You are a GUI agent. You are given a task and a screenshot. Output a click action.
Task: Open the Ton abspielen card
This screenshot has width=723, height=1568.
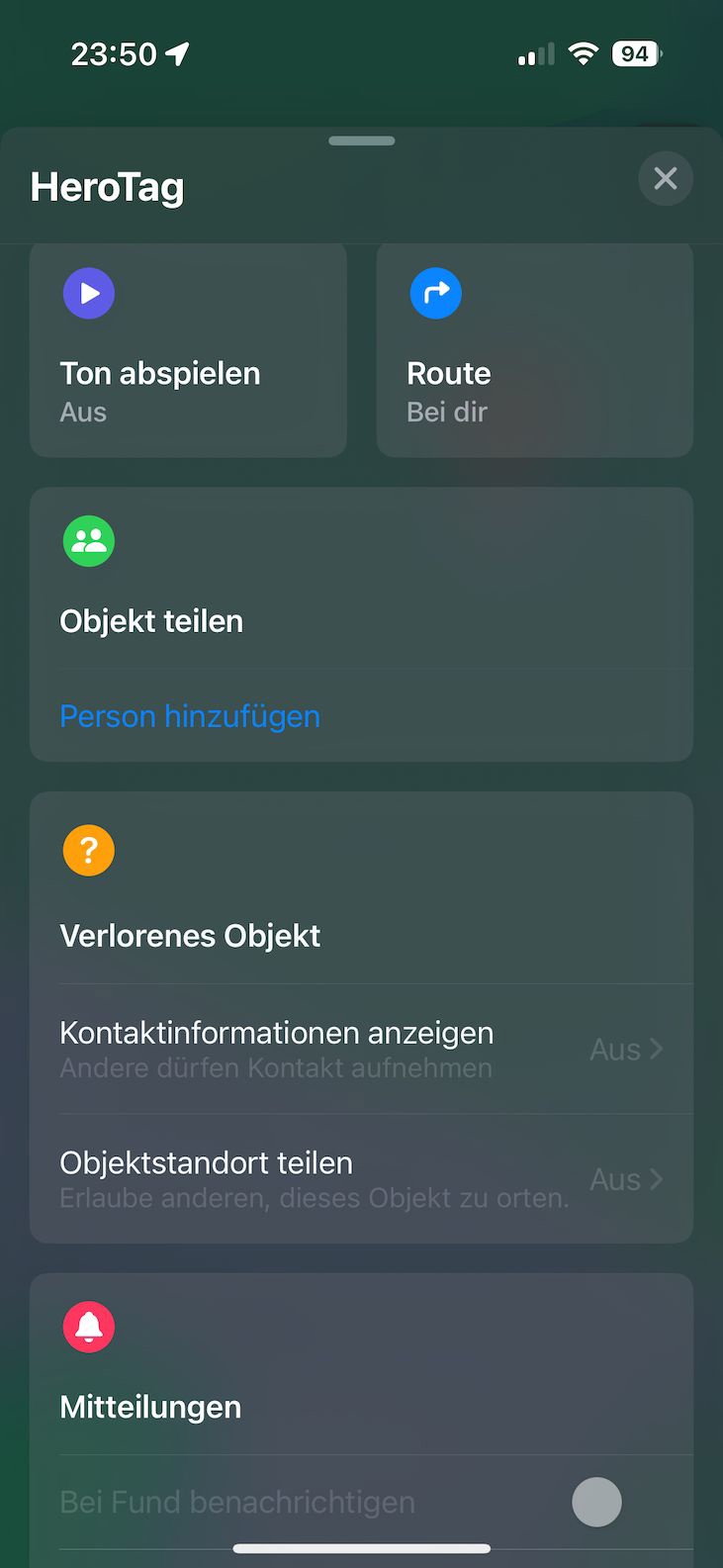(x=188, y=350)
